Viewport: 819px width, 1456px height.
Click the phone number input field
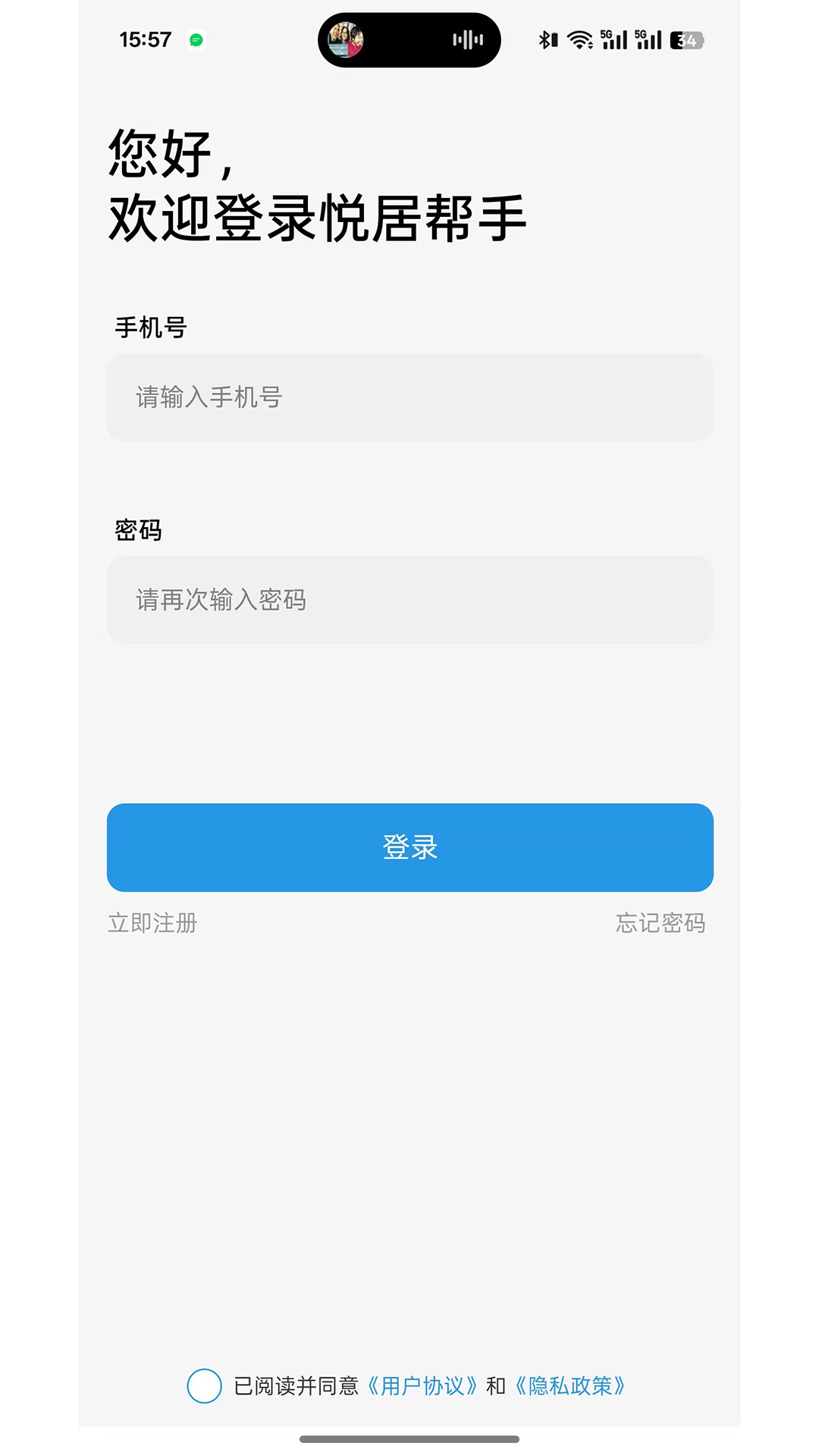(409, 397)
